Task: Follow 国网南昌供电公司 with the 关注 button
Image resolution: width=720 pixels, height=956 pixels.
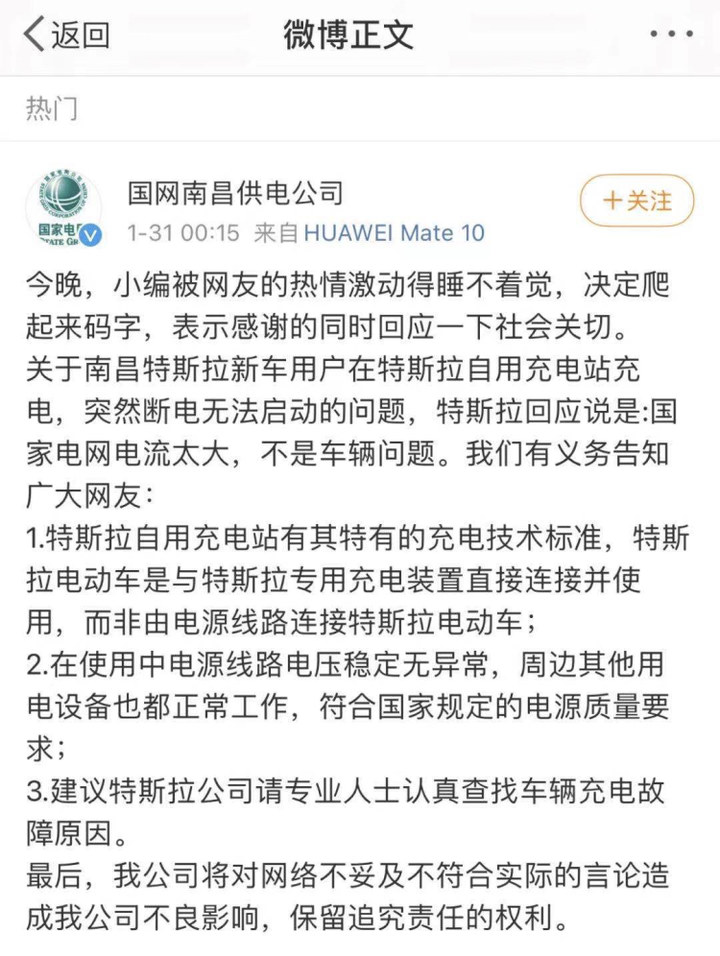Action: pyautogui.click(x=638, y=200)
